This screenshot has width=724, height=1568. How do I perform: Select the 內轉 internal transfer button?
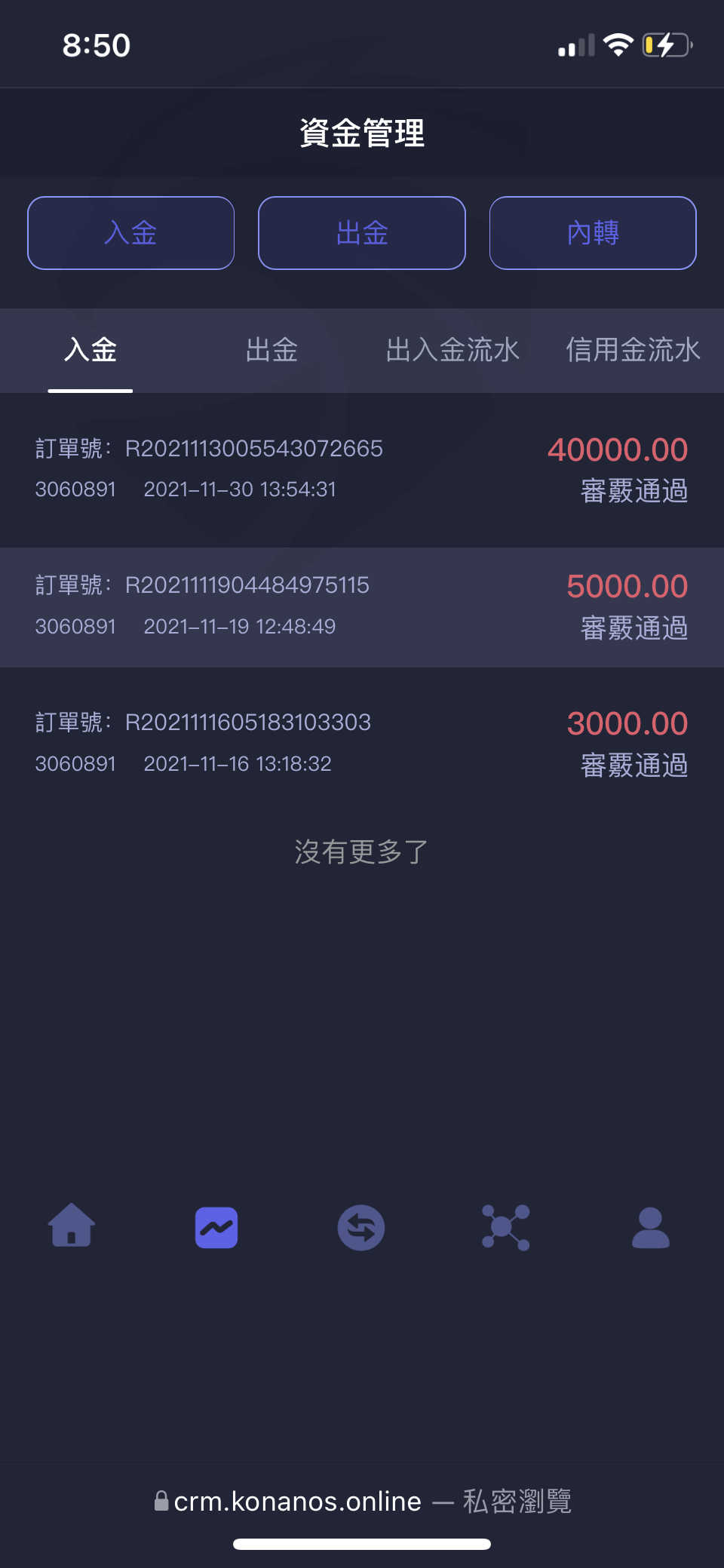click(593, 233)
